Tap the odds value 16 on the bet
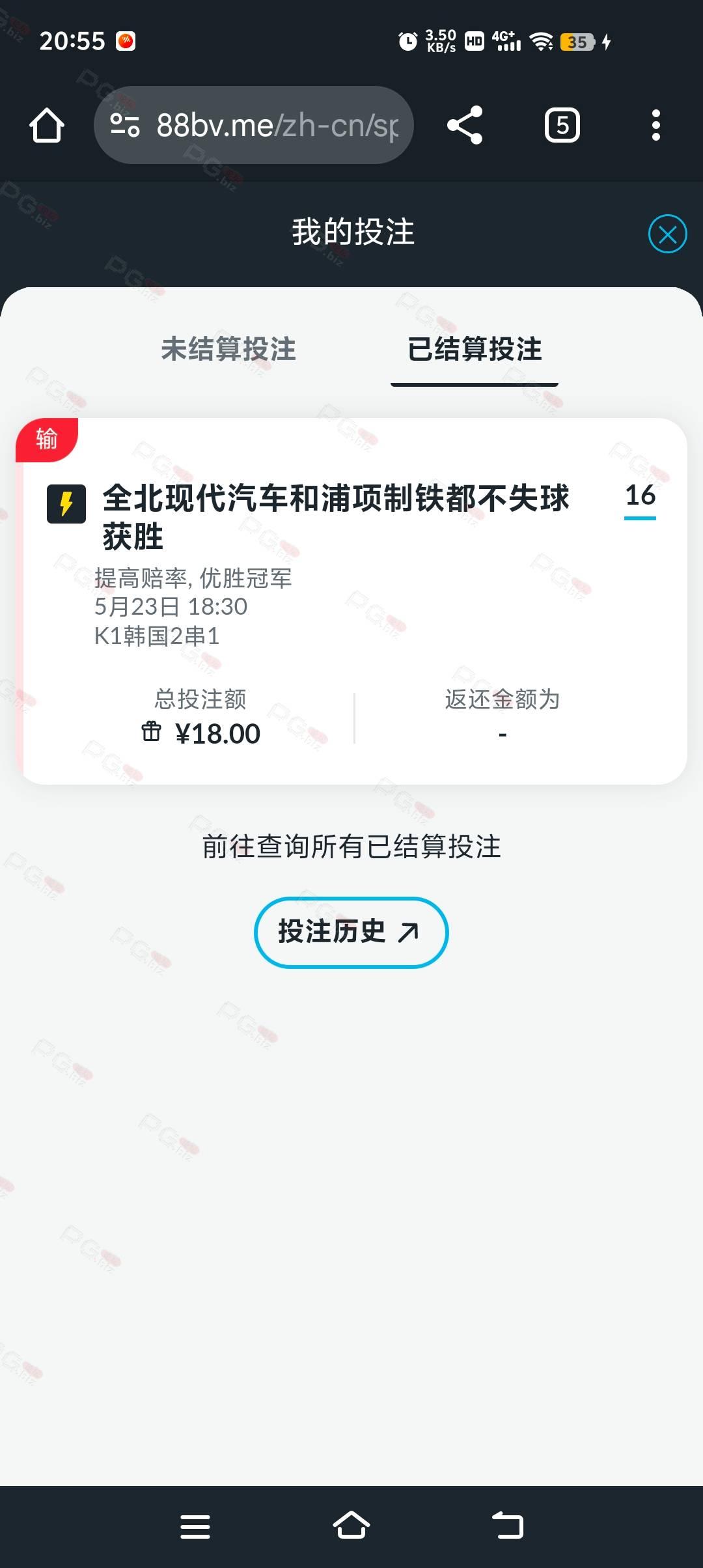 pyautogui.click(x=640, y=496)
